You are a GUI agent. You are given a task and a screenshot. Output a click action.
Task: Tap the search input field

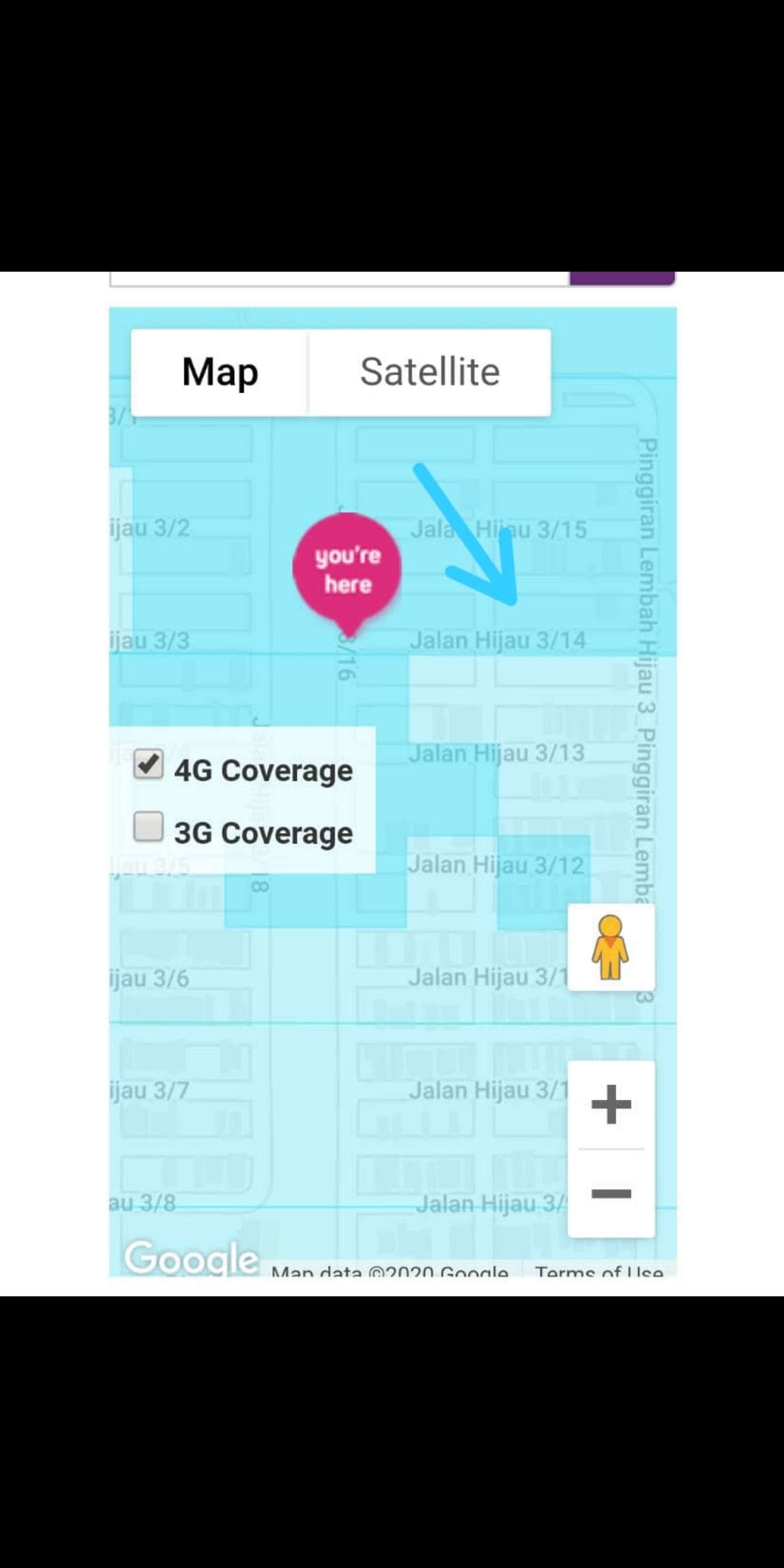click(x=340, y=279)
